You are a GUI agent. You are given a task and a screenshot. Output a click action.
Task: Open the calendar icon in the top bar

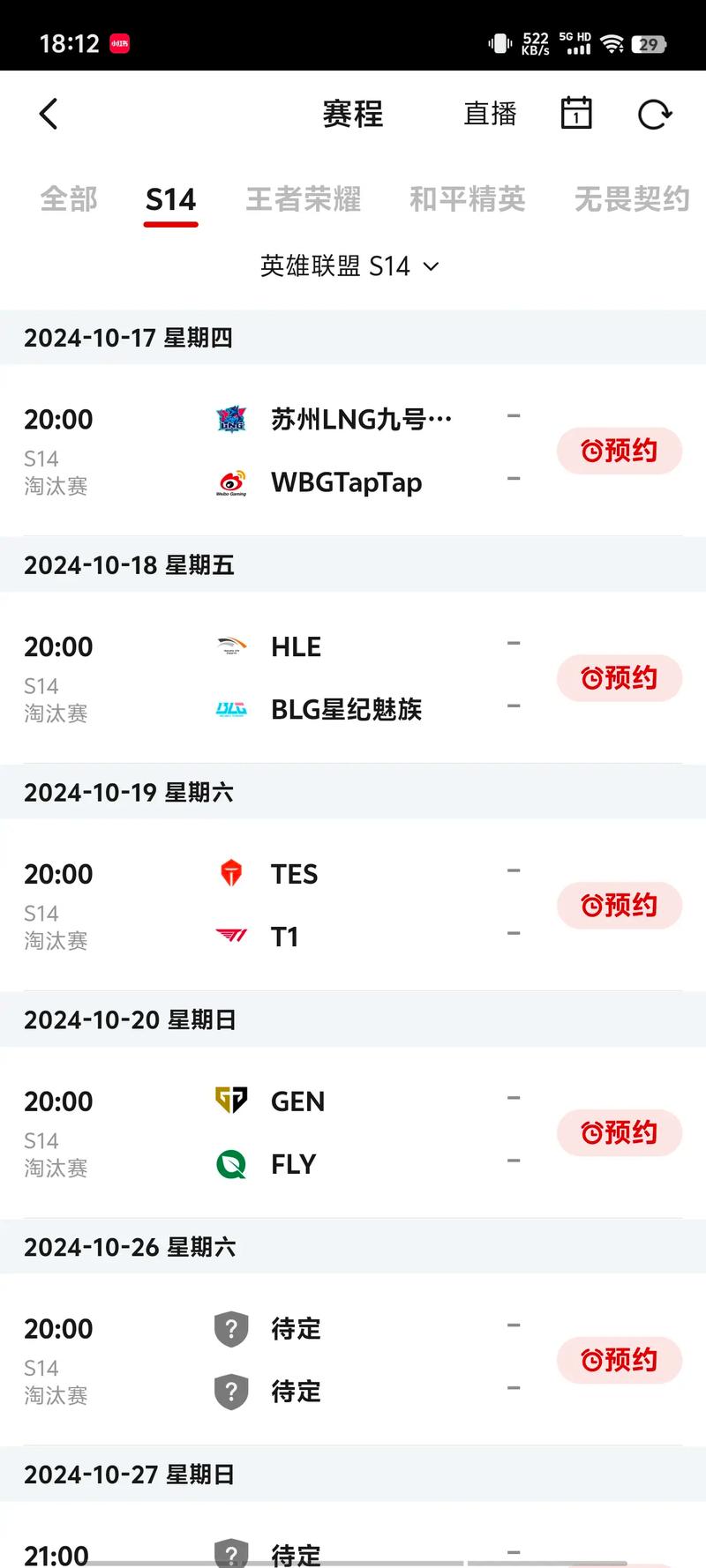pyautogui.click(x=575, y=113)
